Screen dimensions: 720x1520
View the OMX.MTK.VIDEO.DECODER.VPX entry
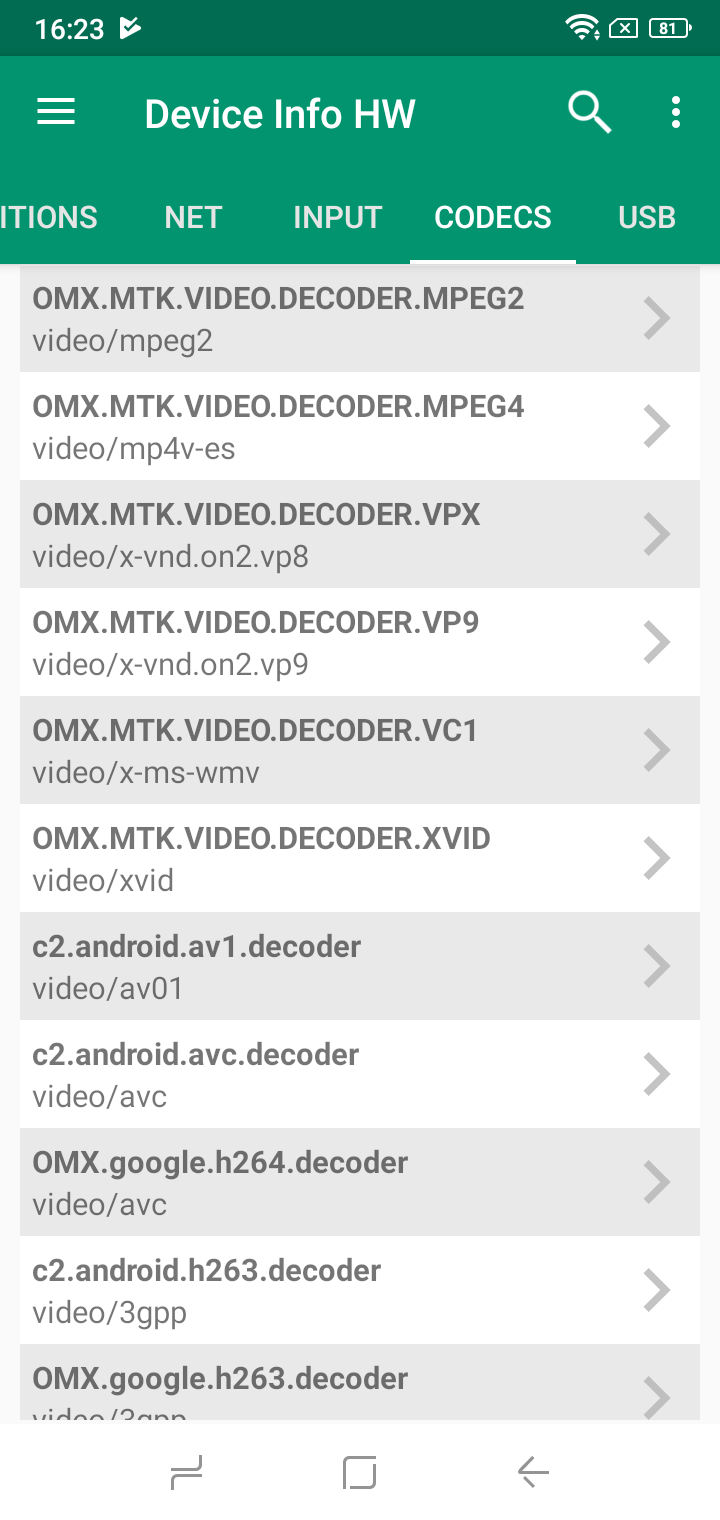tap(360, 535)
